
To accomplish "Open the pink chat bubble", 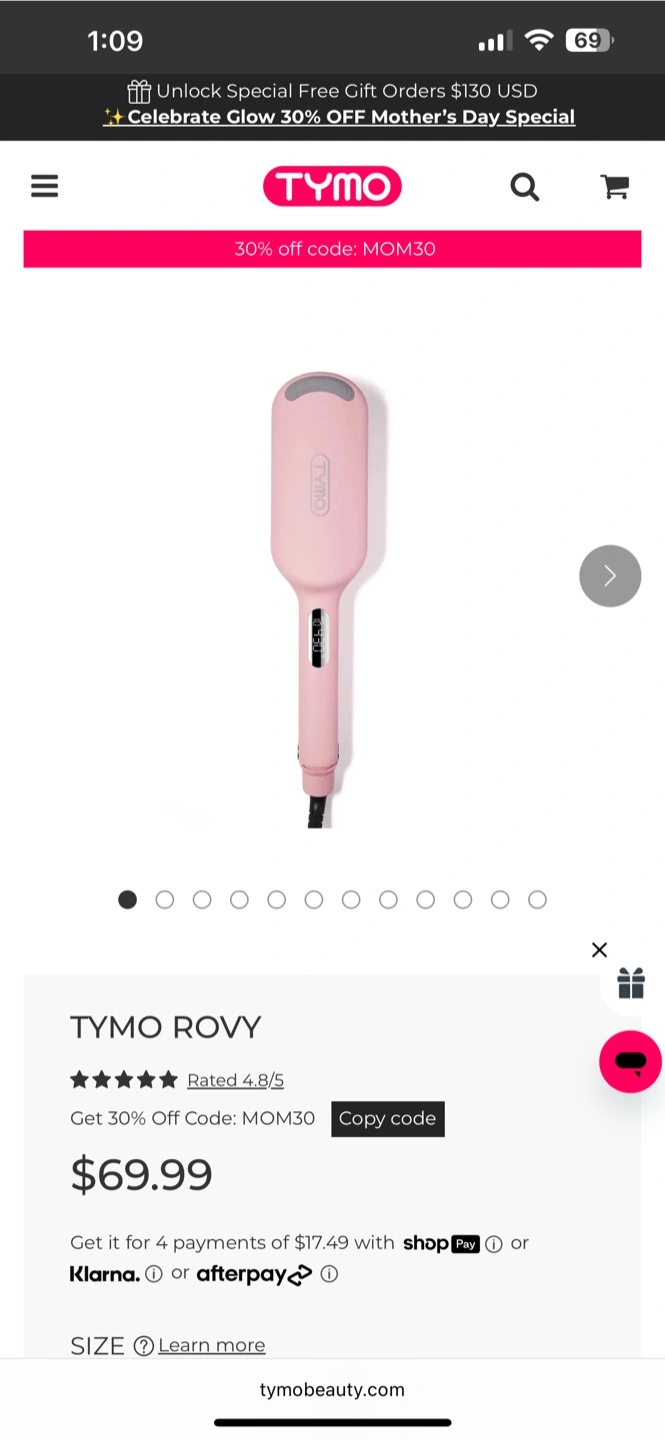I will point(630,1061).
